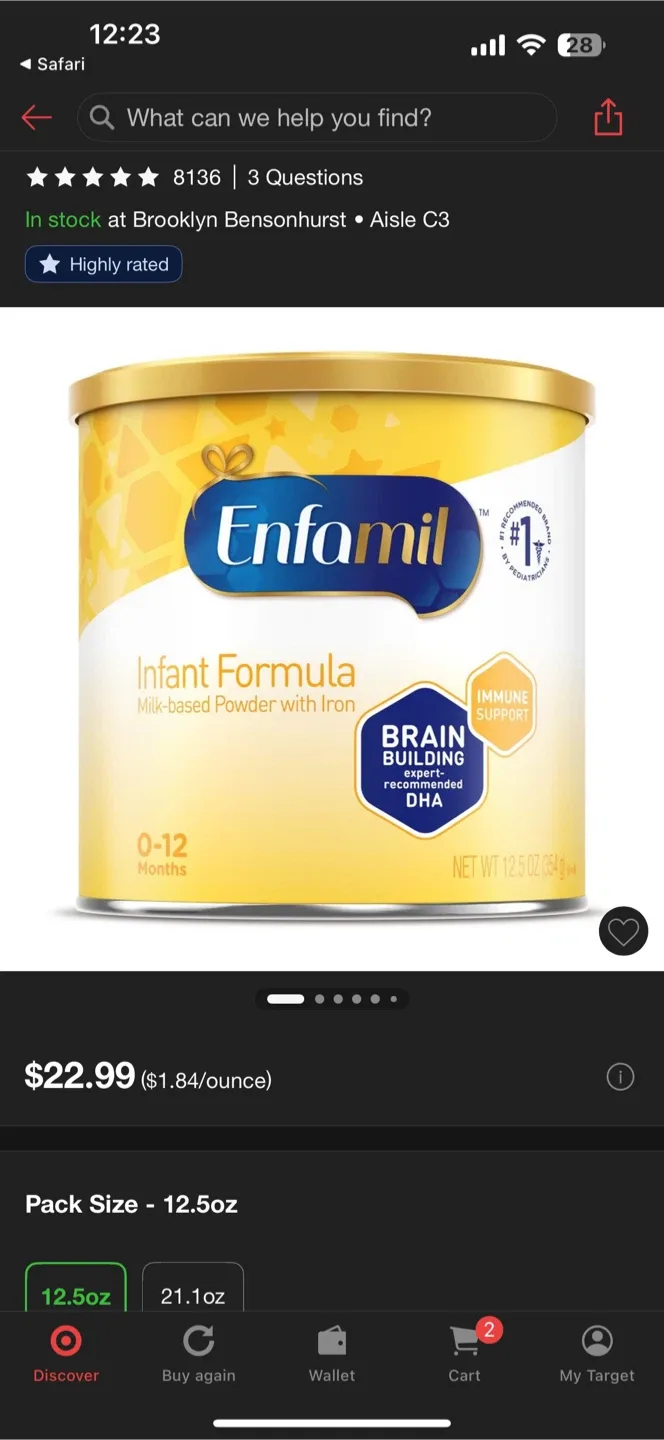Favorite the product with the heart icon

pyautogui.click(x=623, y=932)
